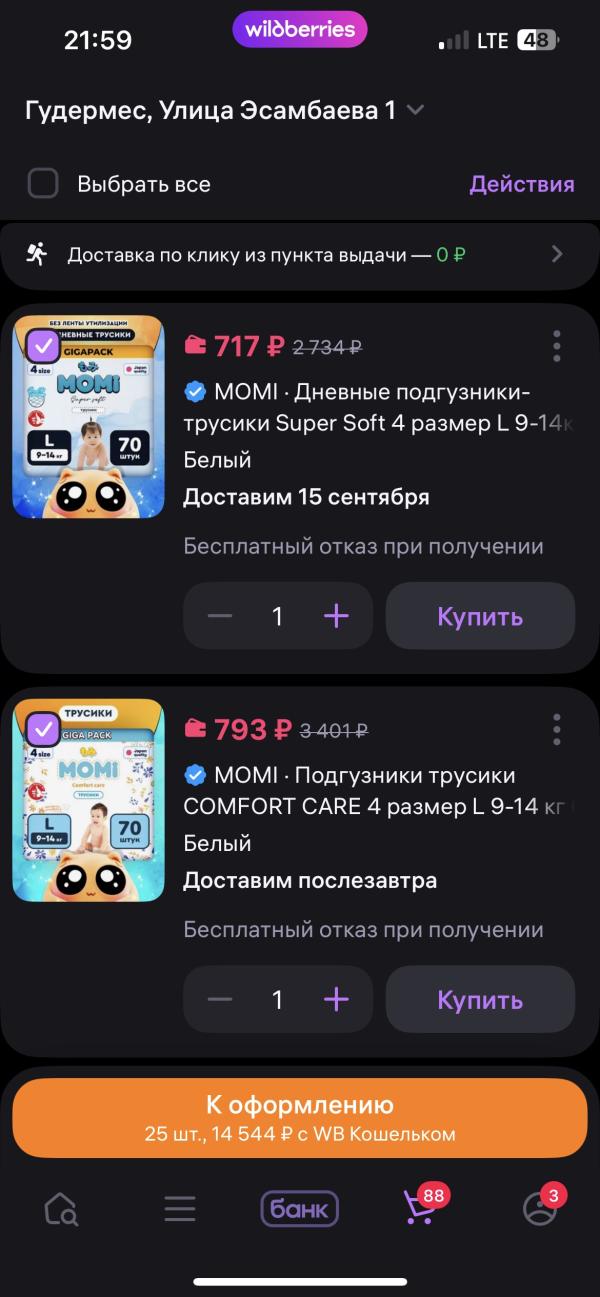Viewport: 600px width, 1297px height.
Task: Decrease quantity of MOMI Super Soft diapers
Action: point(219,616)
